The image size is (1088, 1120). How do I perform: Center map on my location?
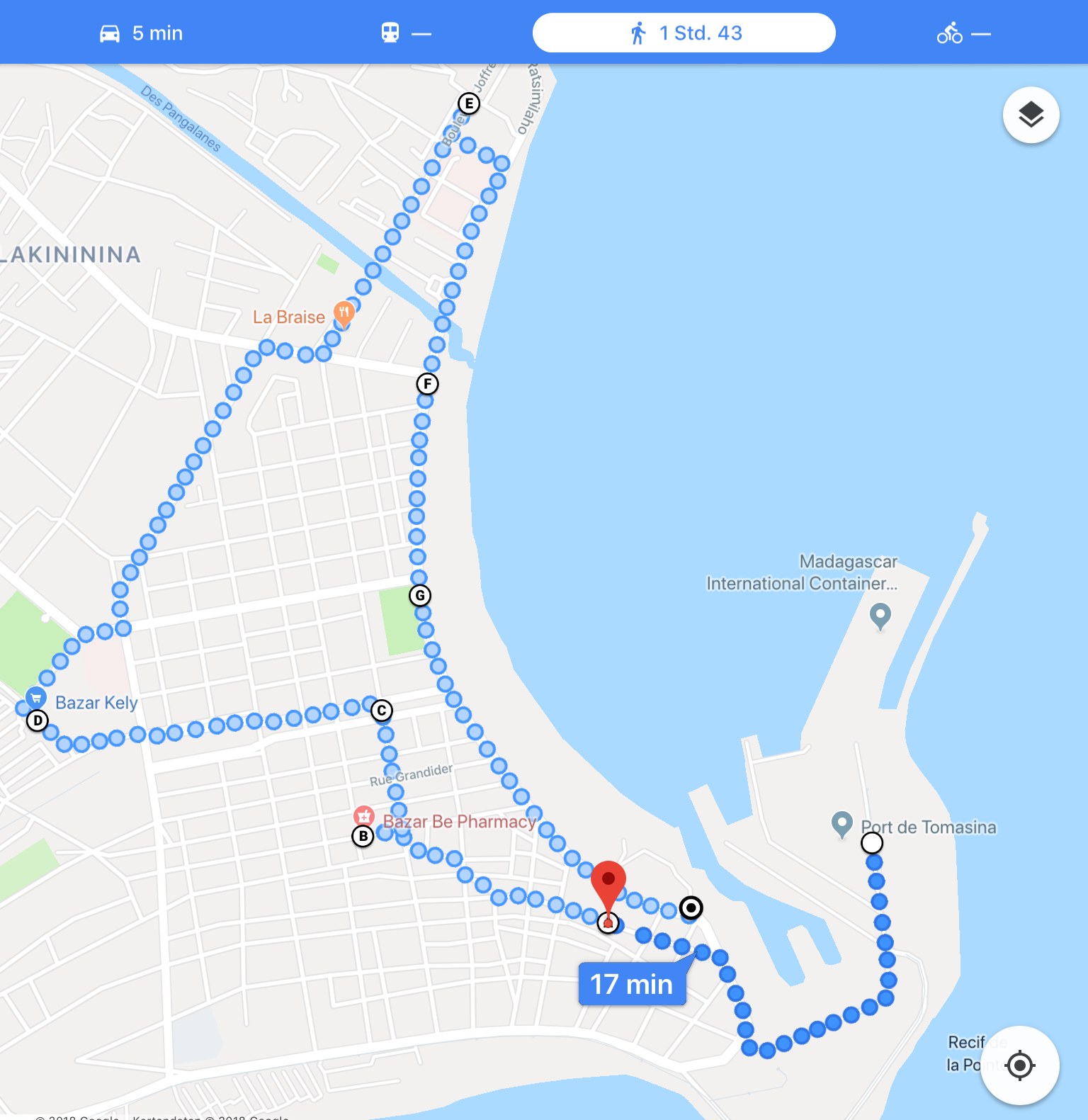click(x=1019, y=1065)
